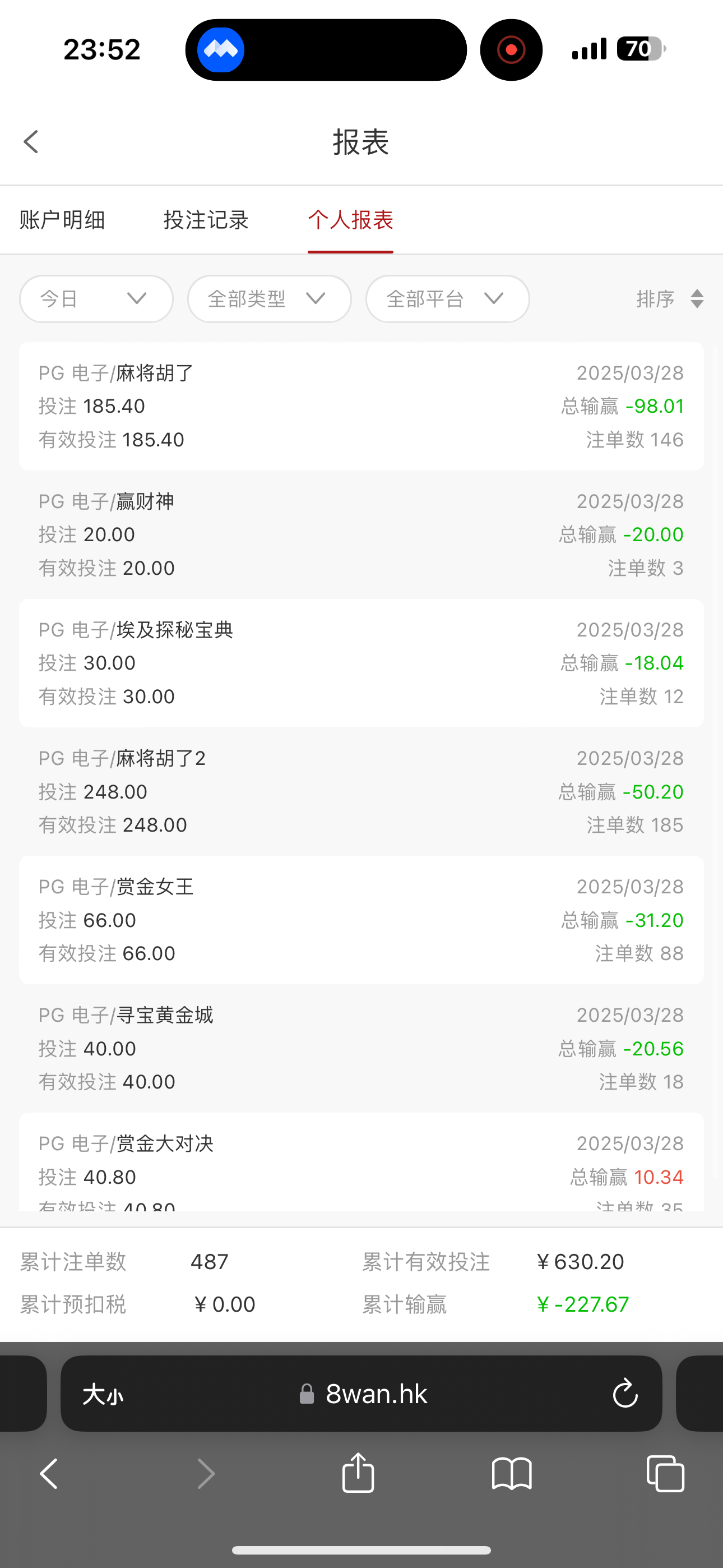Open Safari's 大小 page settings
The image size is (723, 1568).
pos(103,1394)
